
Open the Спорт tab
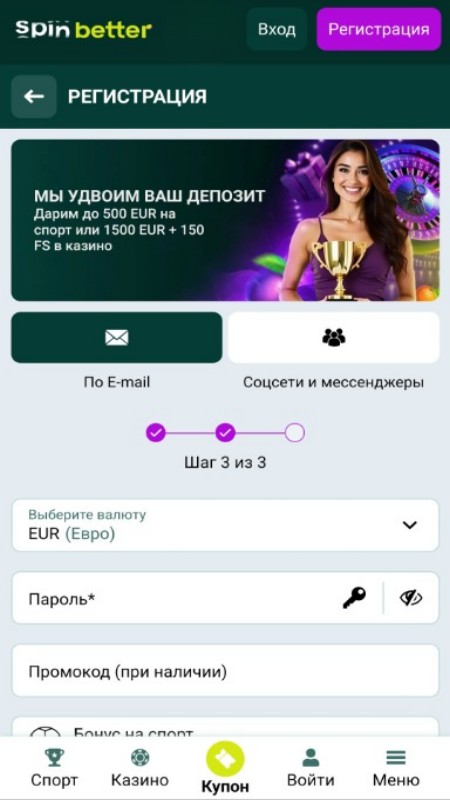coord(54,768)
